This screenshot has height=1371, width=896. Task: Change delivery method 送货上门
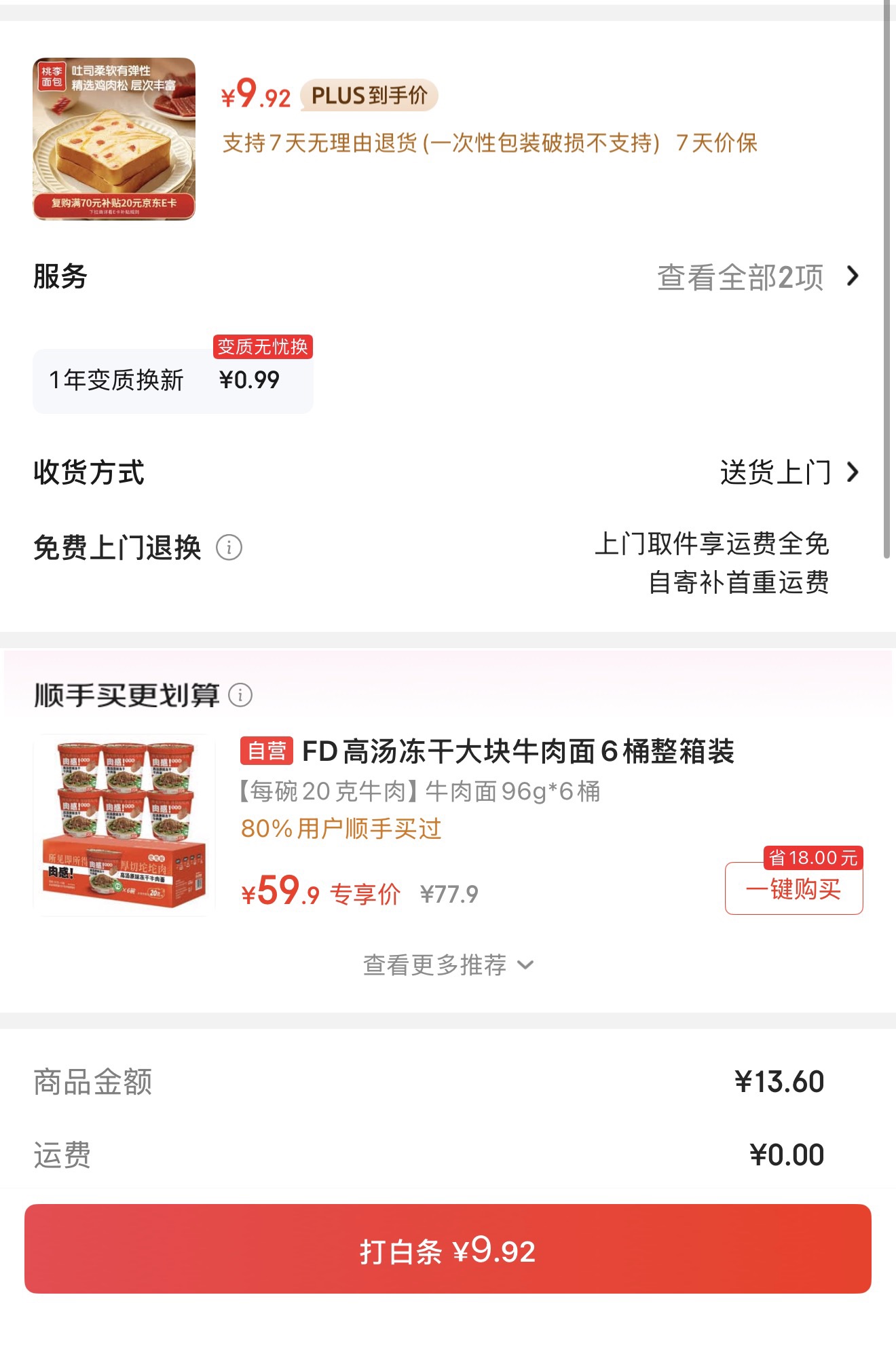pos(787,472)
